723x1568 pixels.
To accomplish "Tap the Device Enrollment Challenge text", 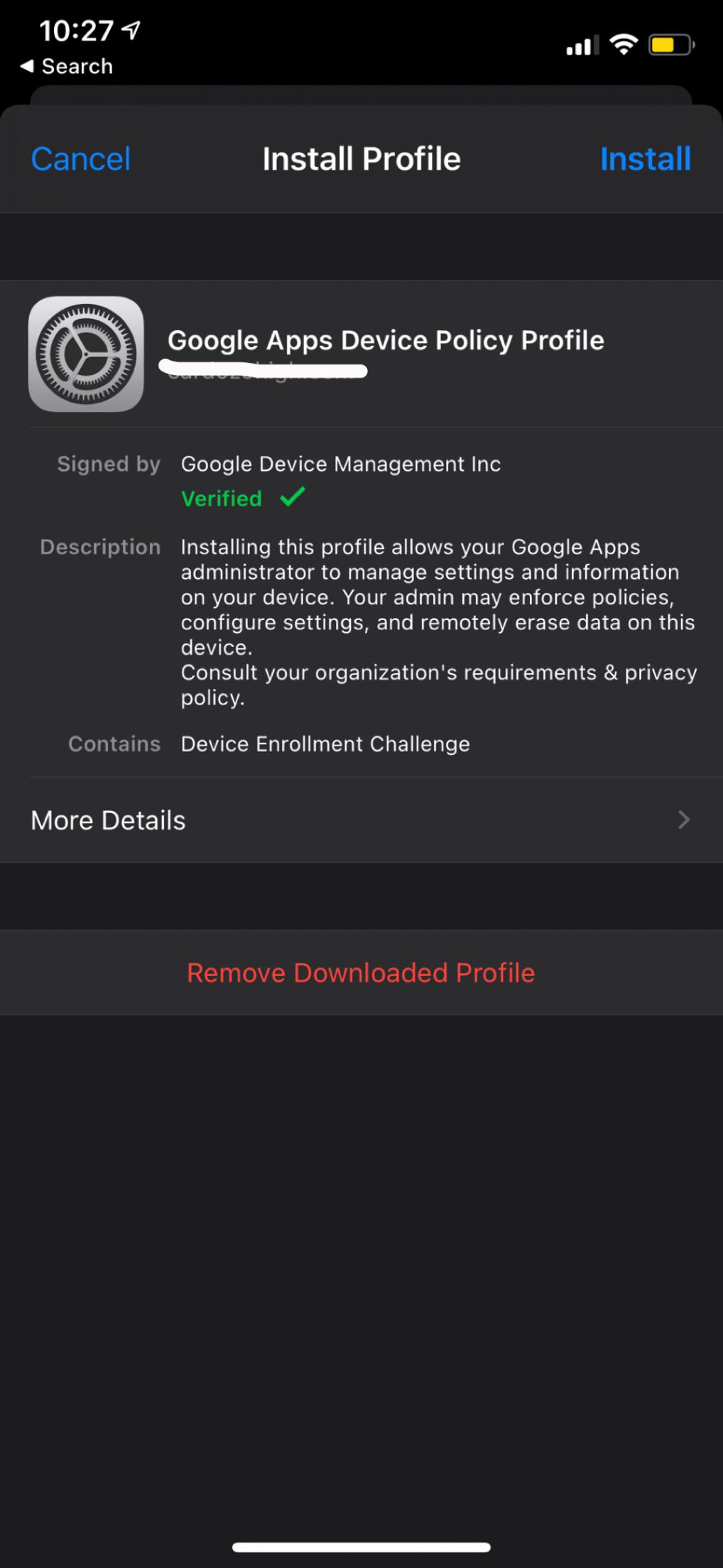I will click(325, 744).
